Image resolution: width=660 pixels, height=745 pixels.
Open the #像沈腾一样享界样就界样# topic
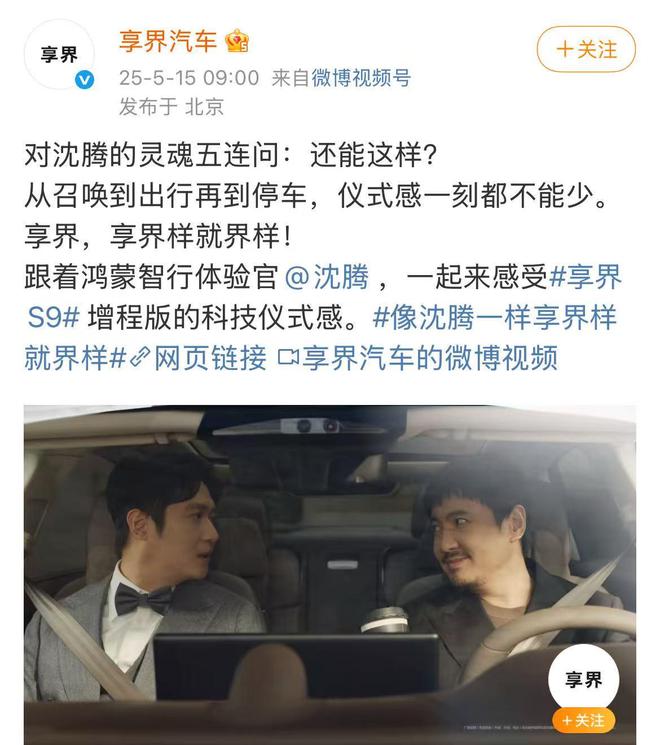coord(496,317)
